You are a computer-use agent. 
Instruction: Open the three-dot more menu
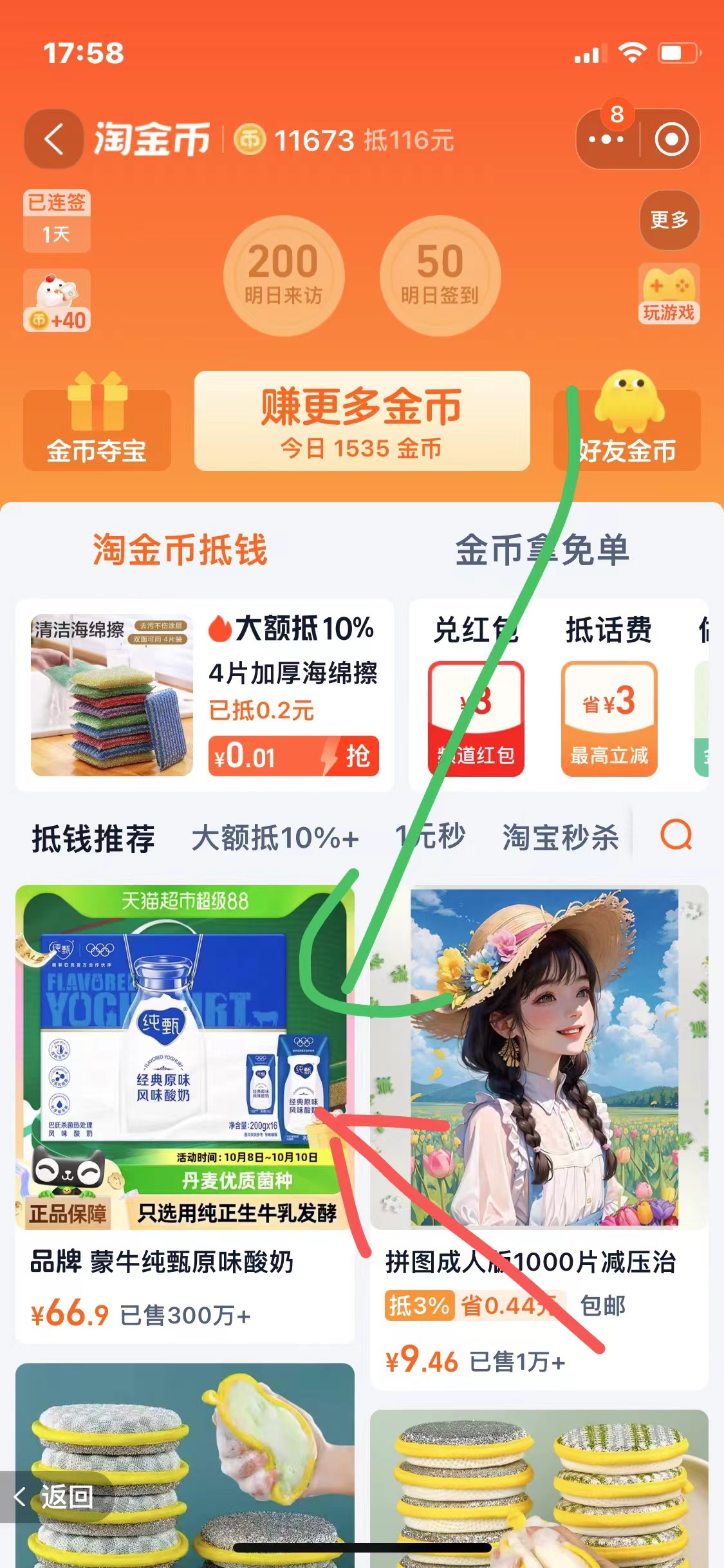point(606,140)
